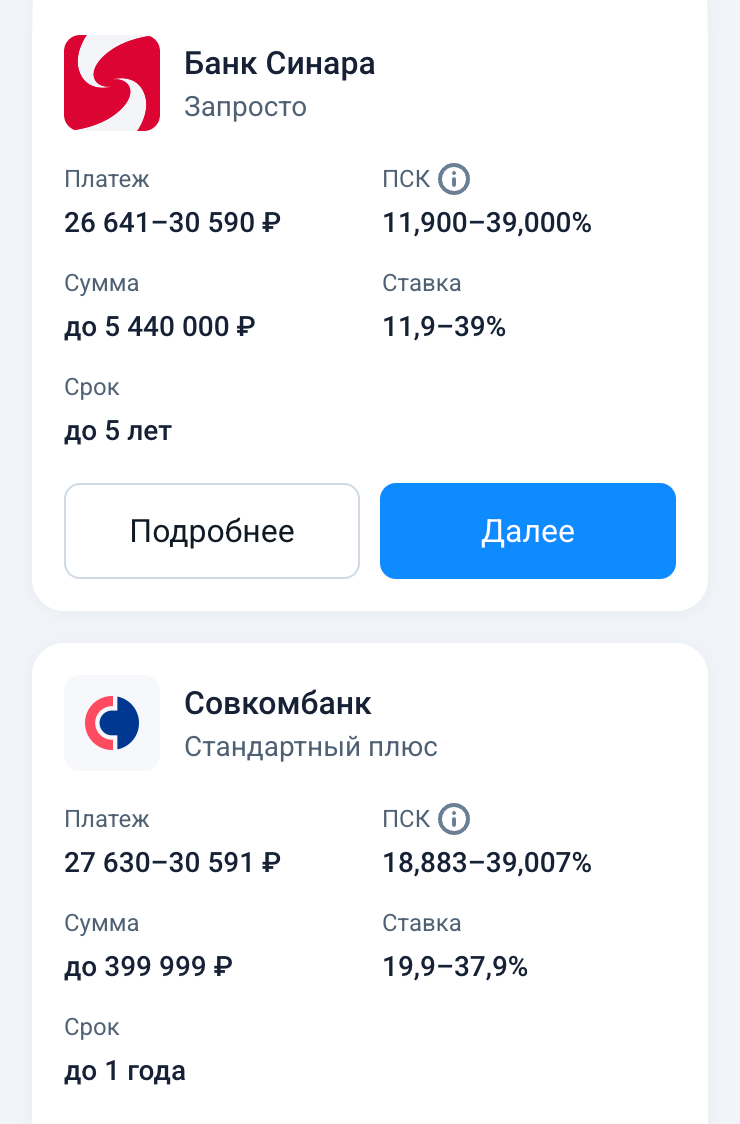Image resolution: width=740 pixels, height=1124 pixels.
Task: Open ПСК info icon for Банк Синара
Action: pos(454,180)
